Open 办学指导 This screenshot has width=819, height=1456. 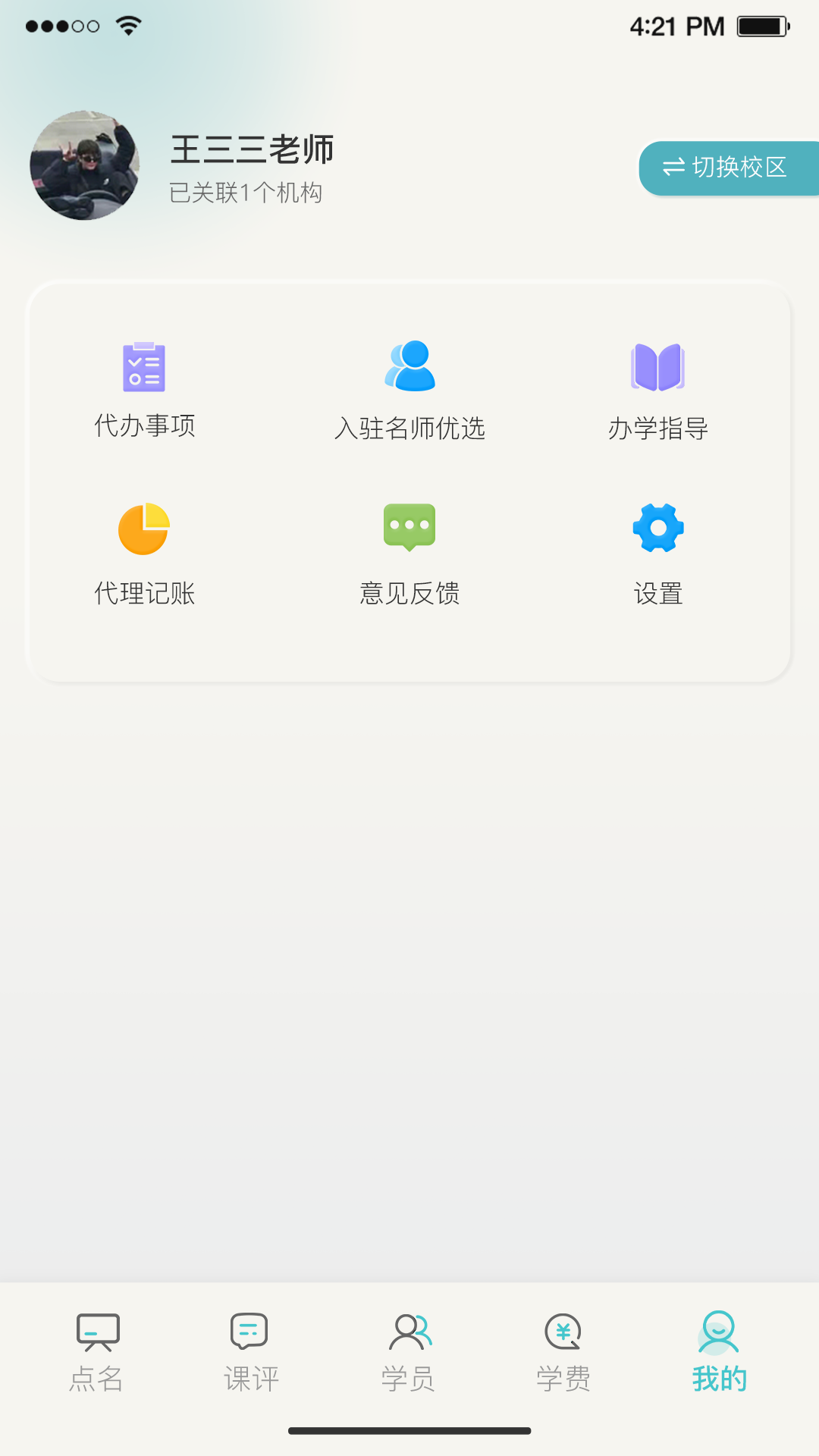click(x=658, y=392)
